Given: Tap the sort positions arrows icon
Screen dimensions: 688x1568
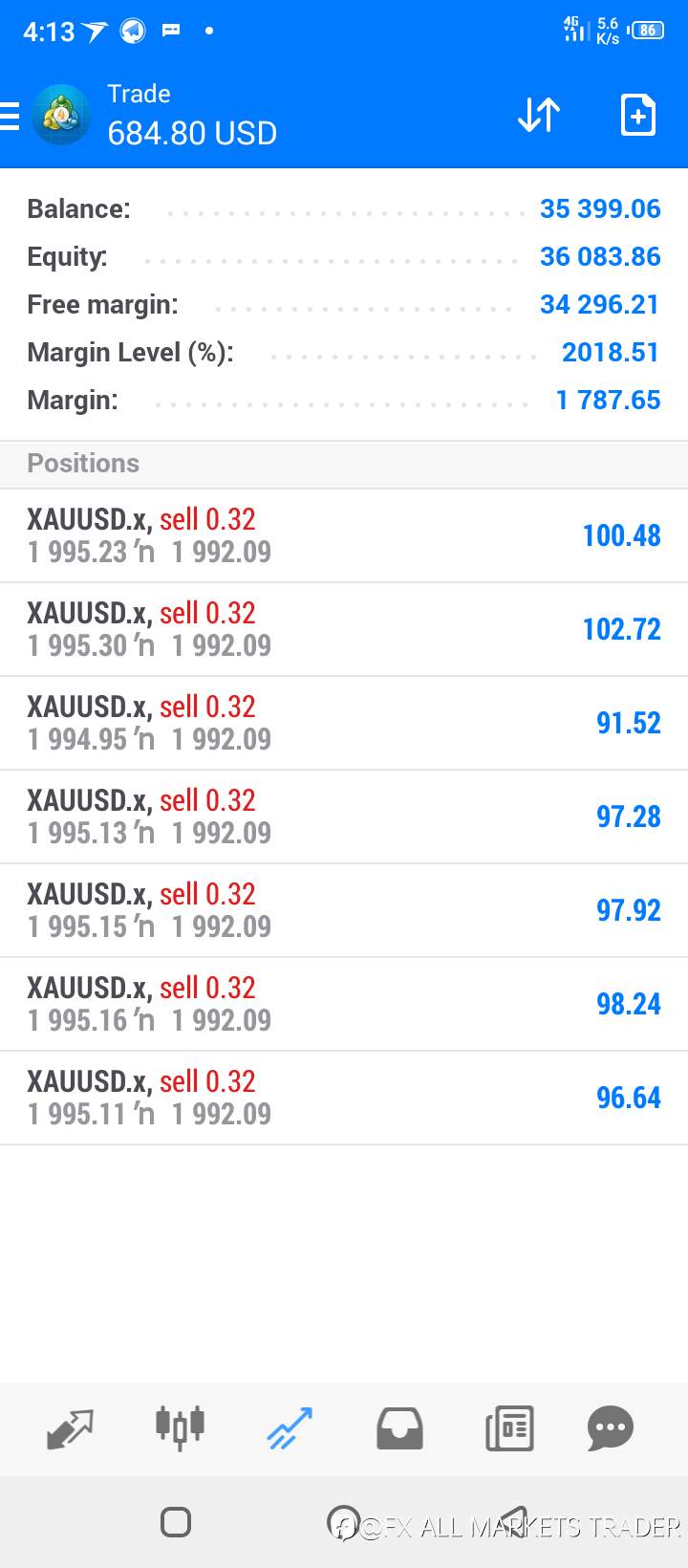Looking at the screenshot, I should tap(539, 116).
